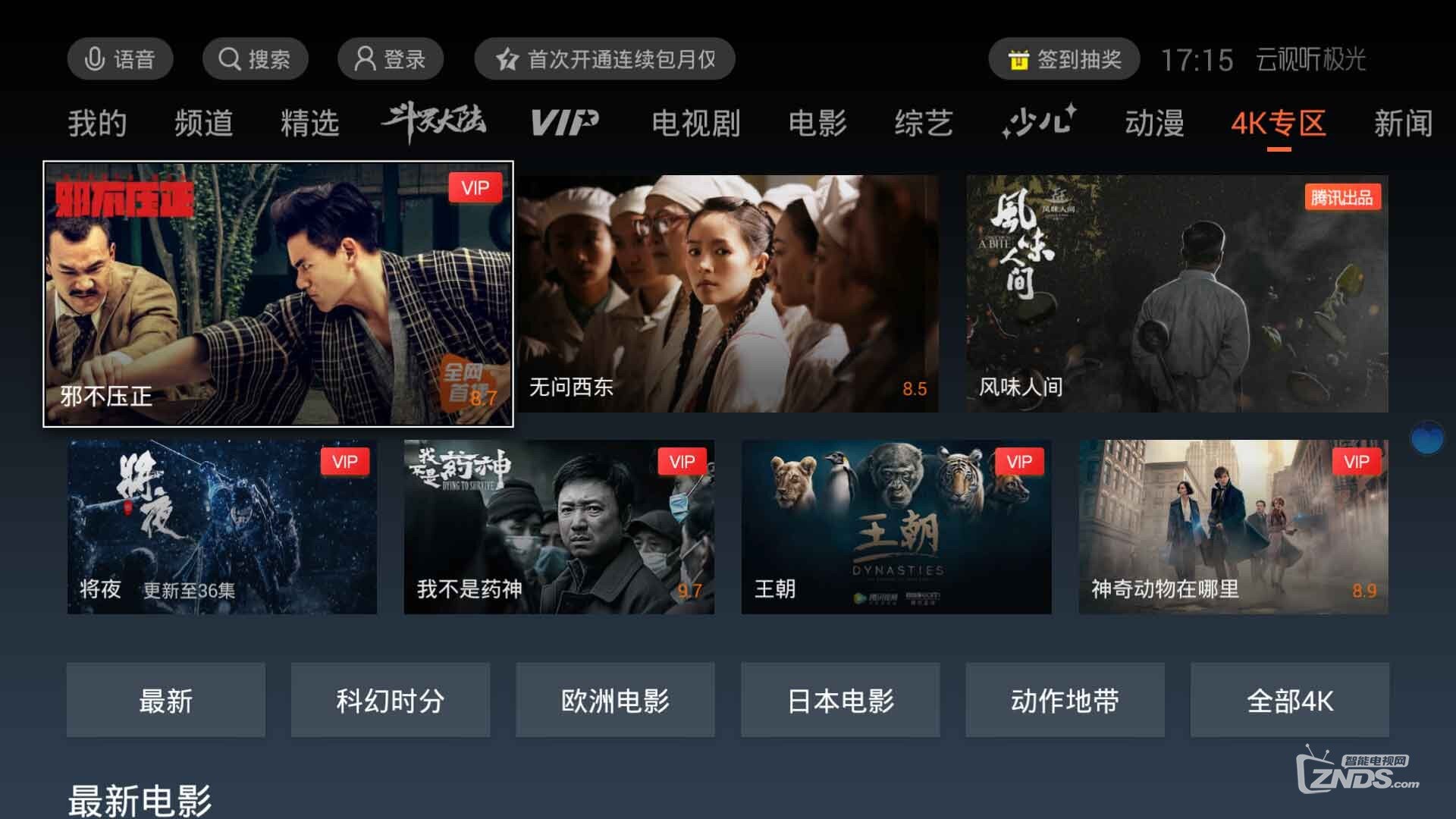Open the movie 我不是药神
Screen dimensions: 1456x819
[x=559, y=527]
